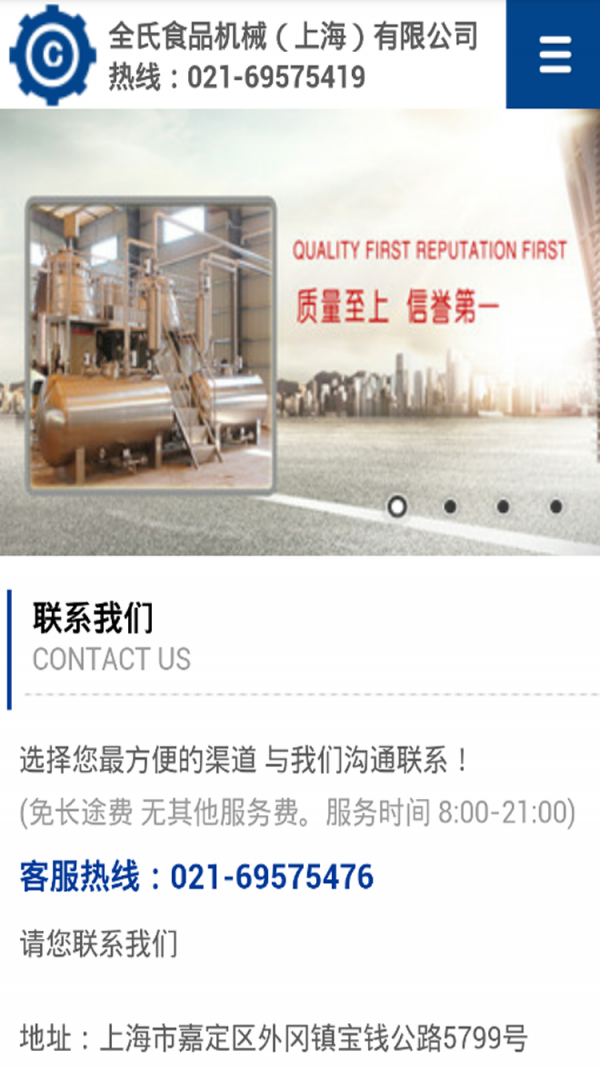Tap the company logo in the header
The width and height of the screenshot is (600, 1067).
coord(52,54)
